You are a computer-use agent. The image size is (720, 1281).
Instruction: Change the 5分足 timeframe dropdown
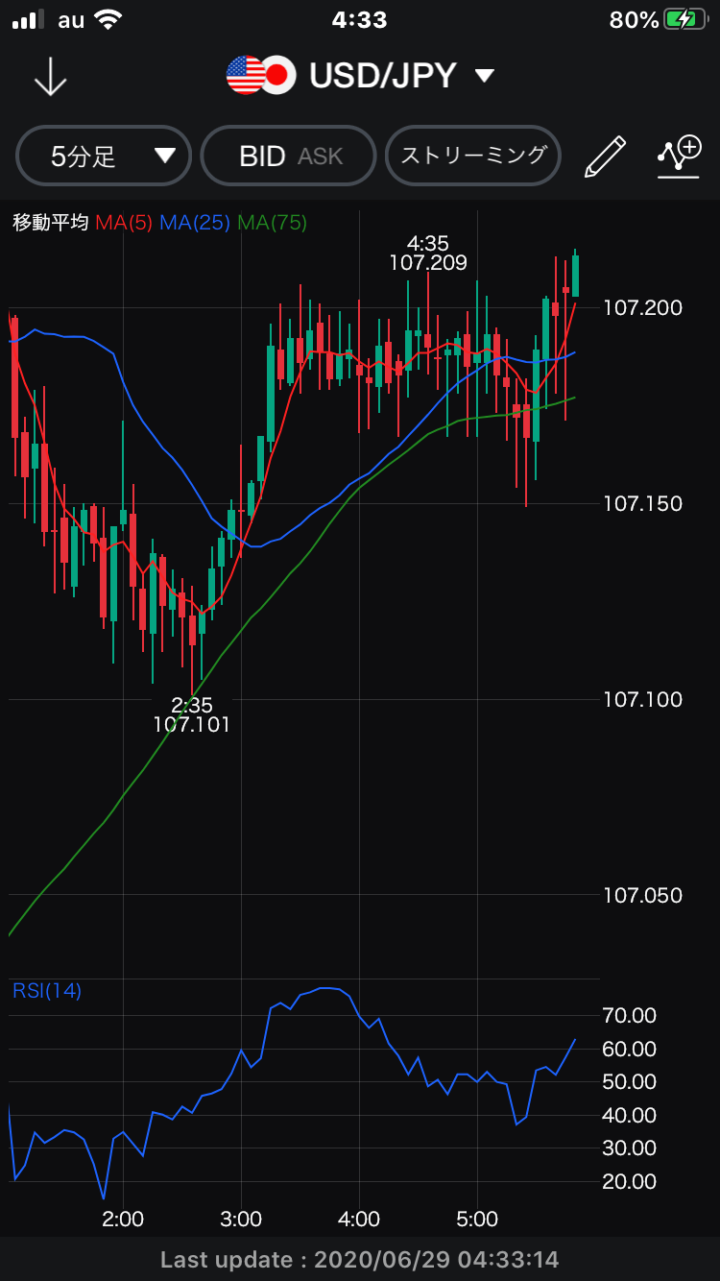tap(103, 155)
